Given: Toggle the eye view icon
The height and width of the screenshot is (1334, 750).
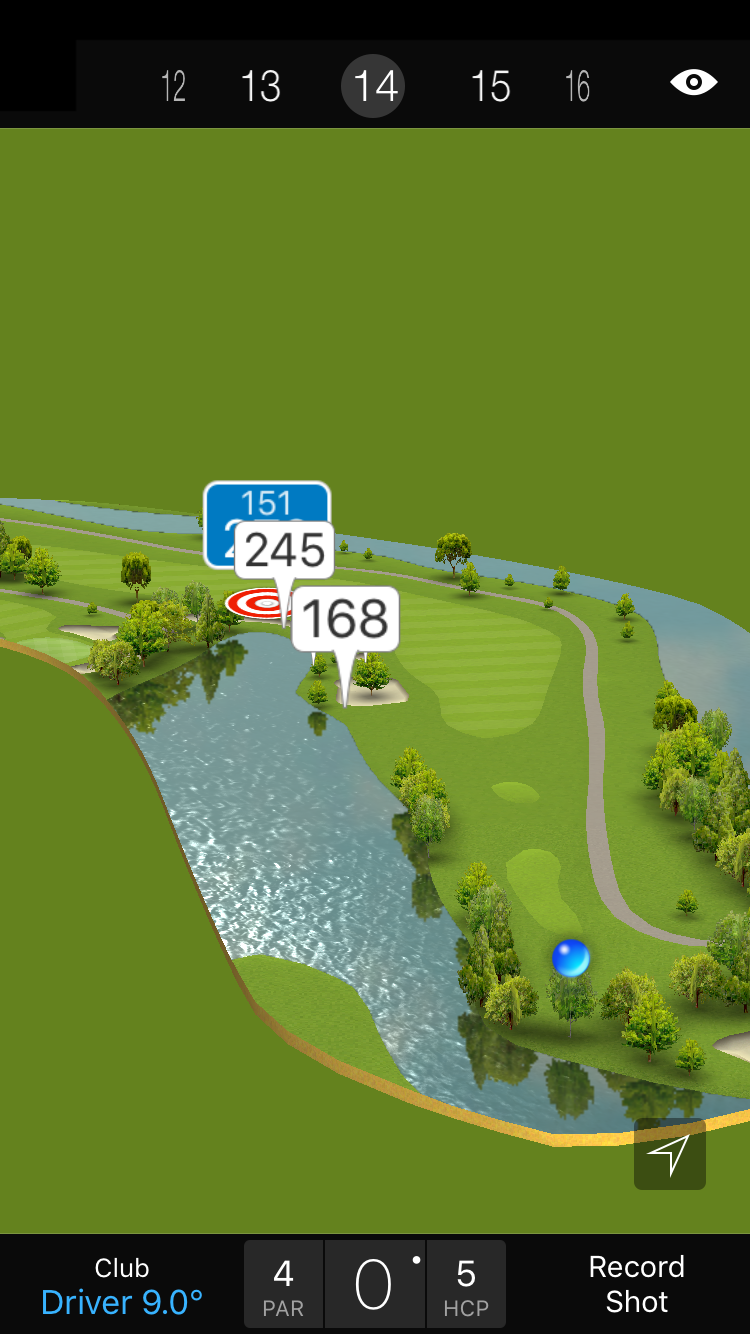Looking at the screenshot, I should (x=693, y=83).
